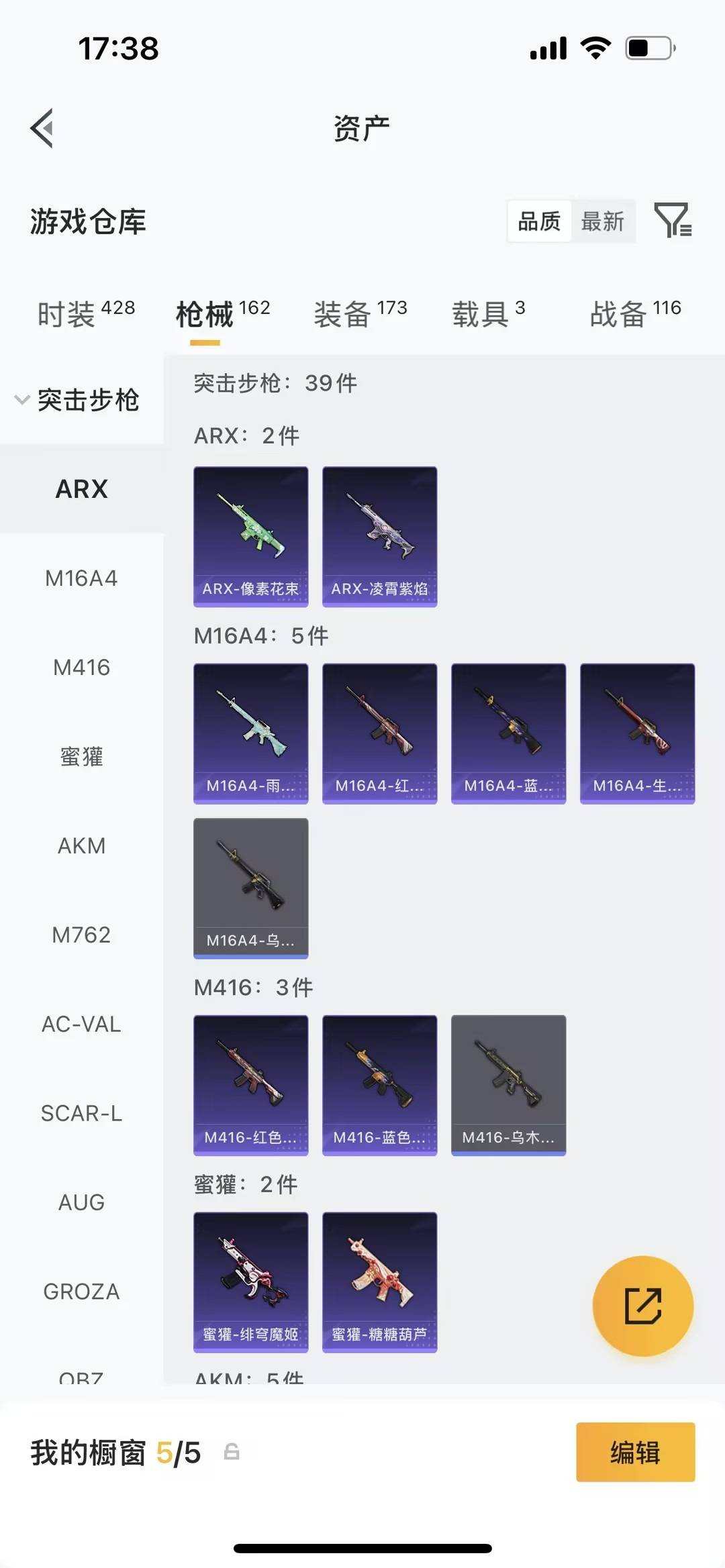Select M16A4 in the side list
Image resolution: width=725 pixels, height=1568 pixels.
tap(81, 578)
